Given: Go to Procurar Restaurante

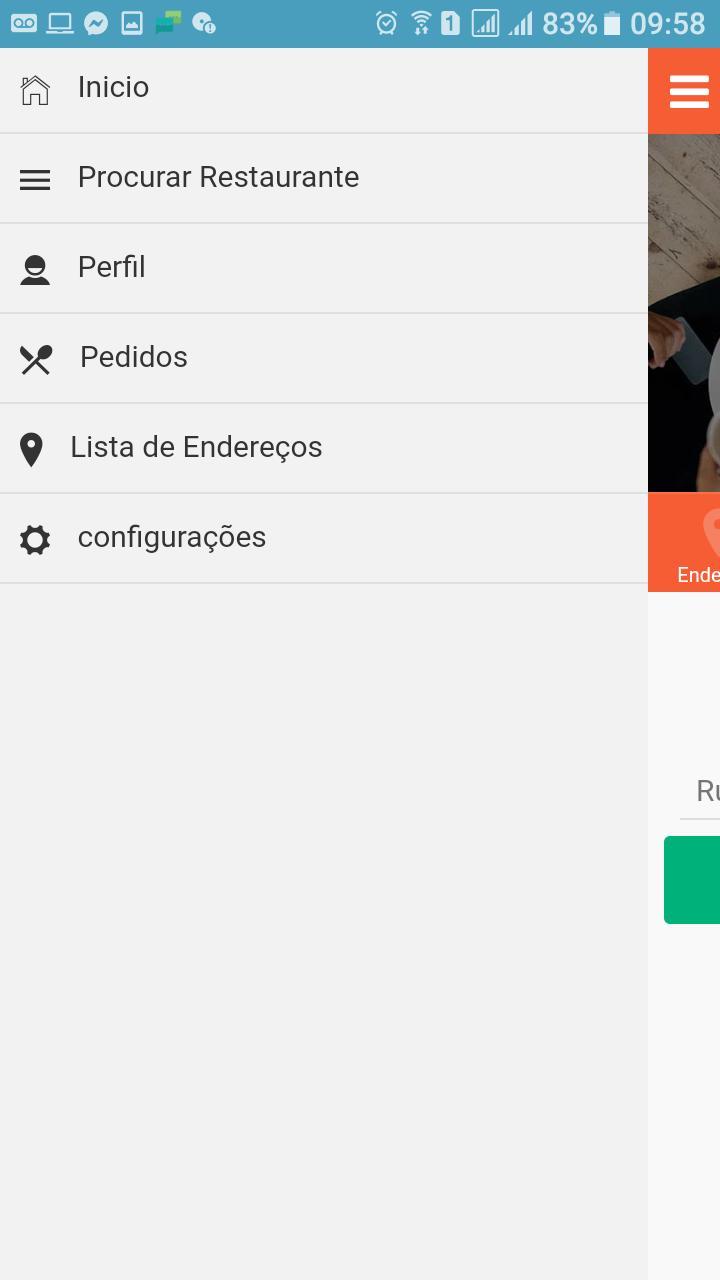Looking at the screenshot, I should 218,178.
